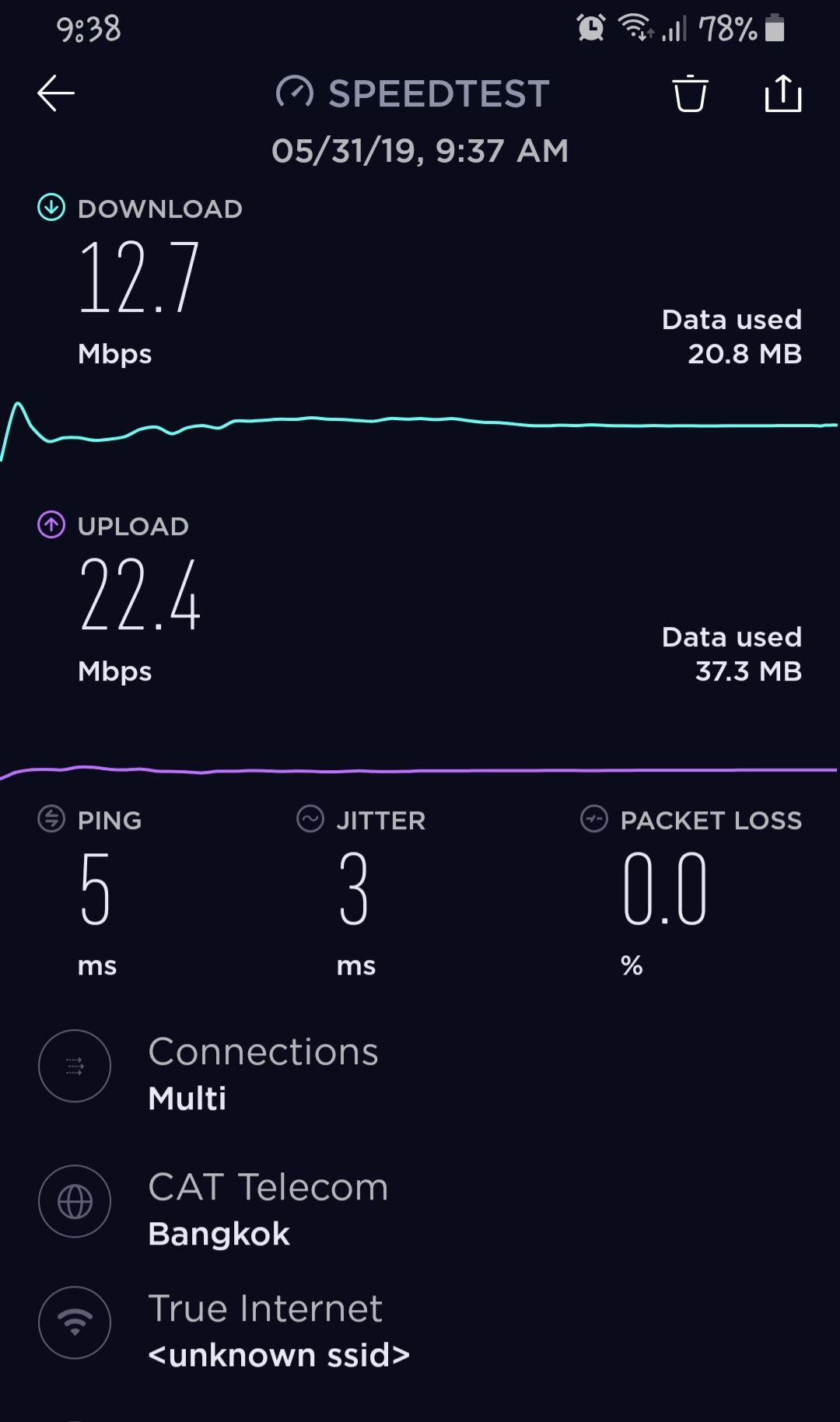Go back using the arrow icon
The image size is (840, 1422).
click(x=56, y=93)
